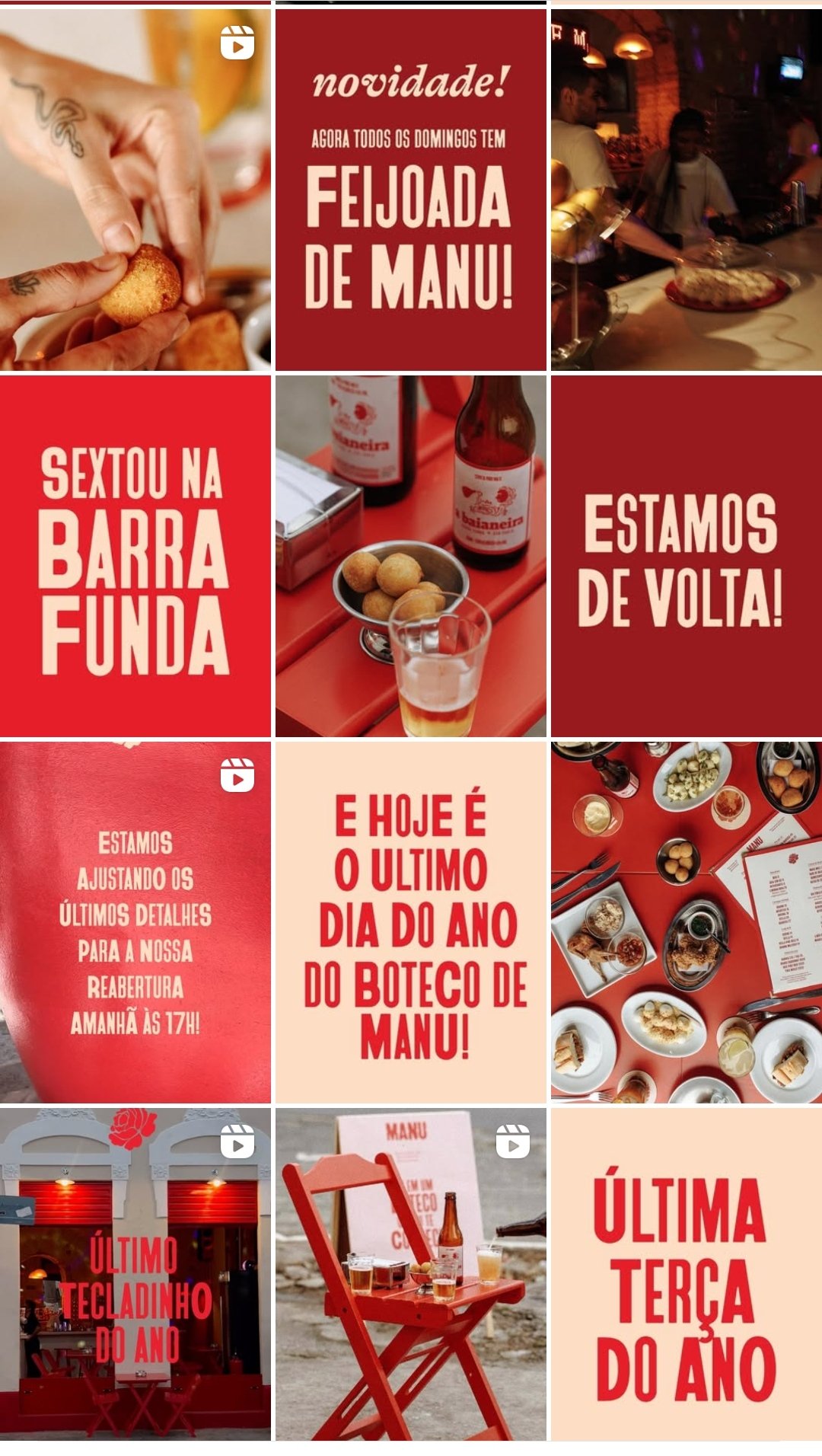Play the 'Último tecladinho do ano' reel
Viewport: 822px width, 1456px height.
[135, 1274]
